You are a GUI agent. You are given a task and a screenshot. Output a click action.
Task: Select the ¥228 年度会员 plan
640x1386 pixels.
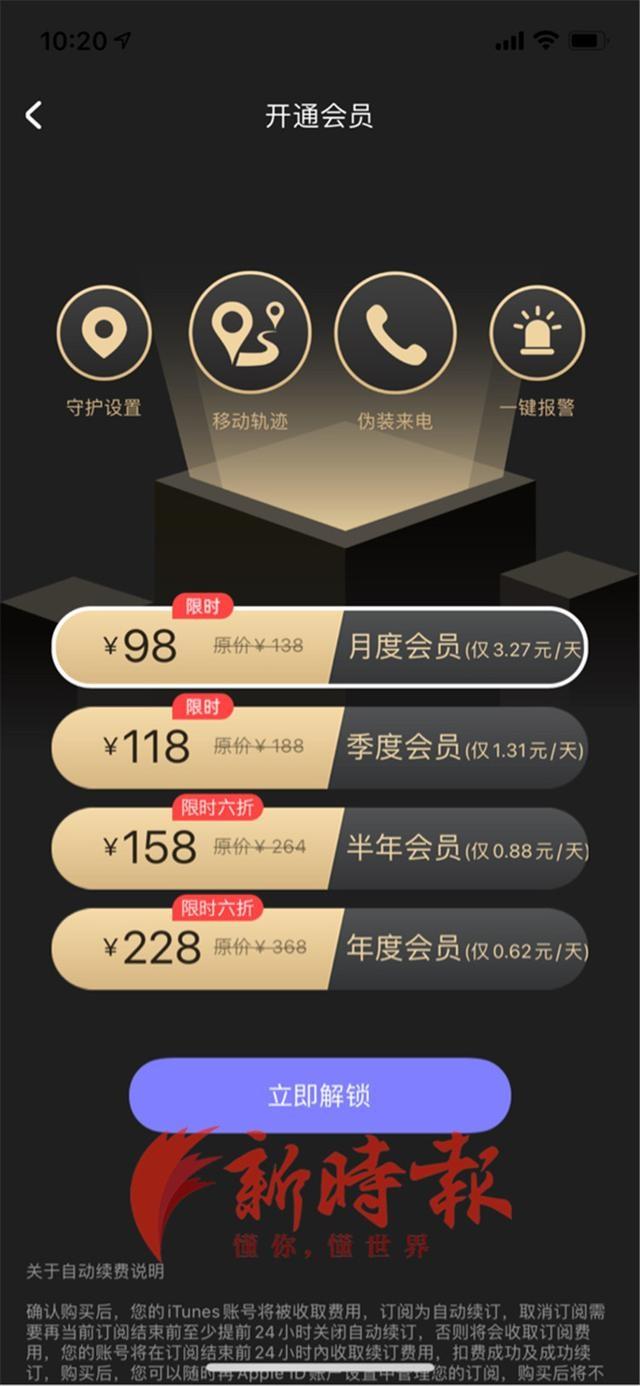319,949
